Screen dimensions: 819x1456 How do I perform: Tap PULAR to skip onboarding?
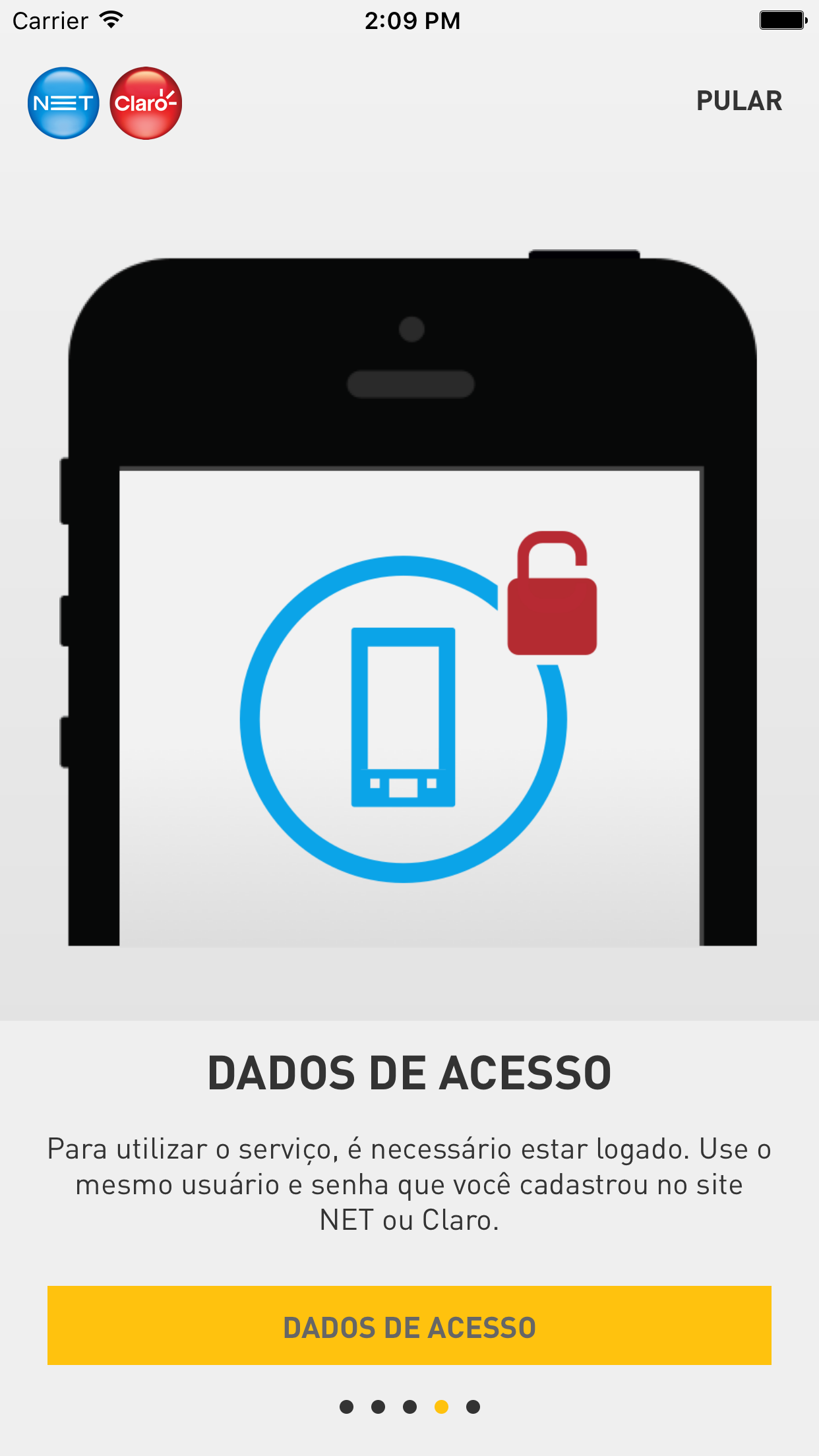point(740,100)
